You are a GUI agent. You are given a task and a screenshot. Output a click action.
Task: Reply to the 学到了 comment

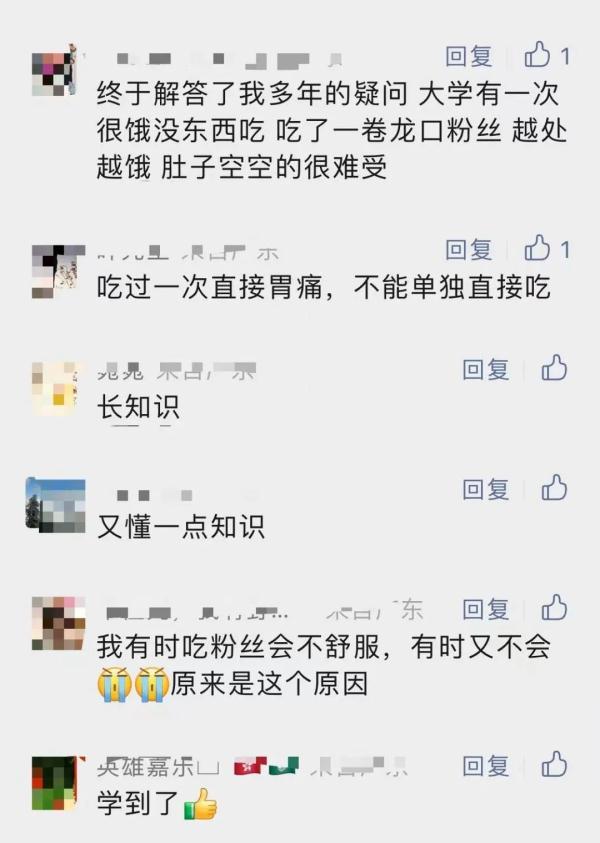tap(486, 767)
